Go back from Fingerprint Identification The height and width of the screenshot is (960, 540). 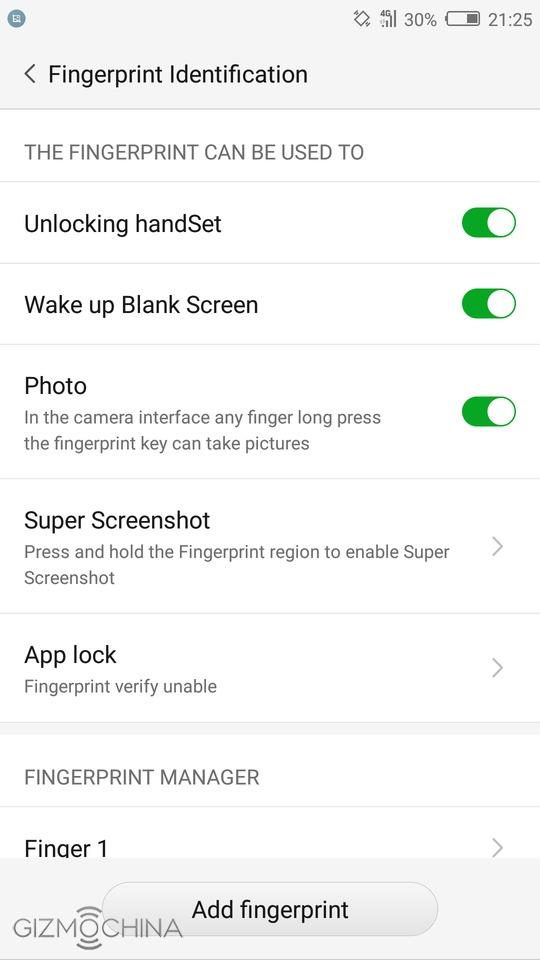click(x=29, y=74)
